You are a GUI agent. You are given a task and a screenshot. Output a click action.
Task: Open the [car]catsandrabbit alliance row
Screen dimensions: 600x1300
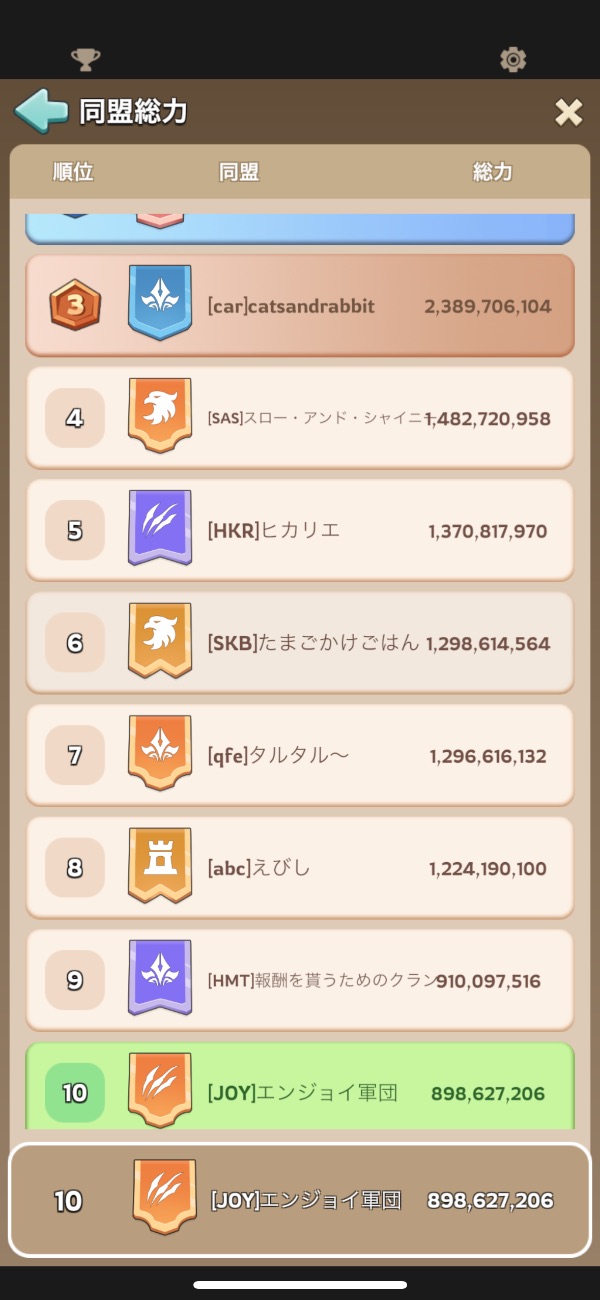point(300,305)
